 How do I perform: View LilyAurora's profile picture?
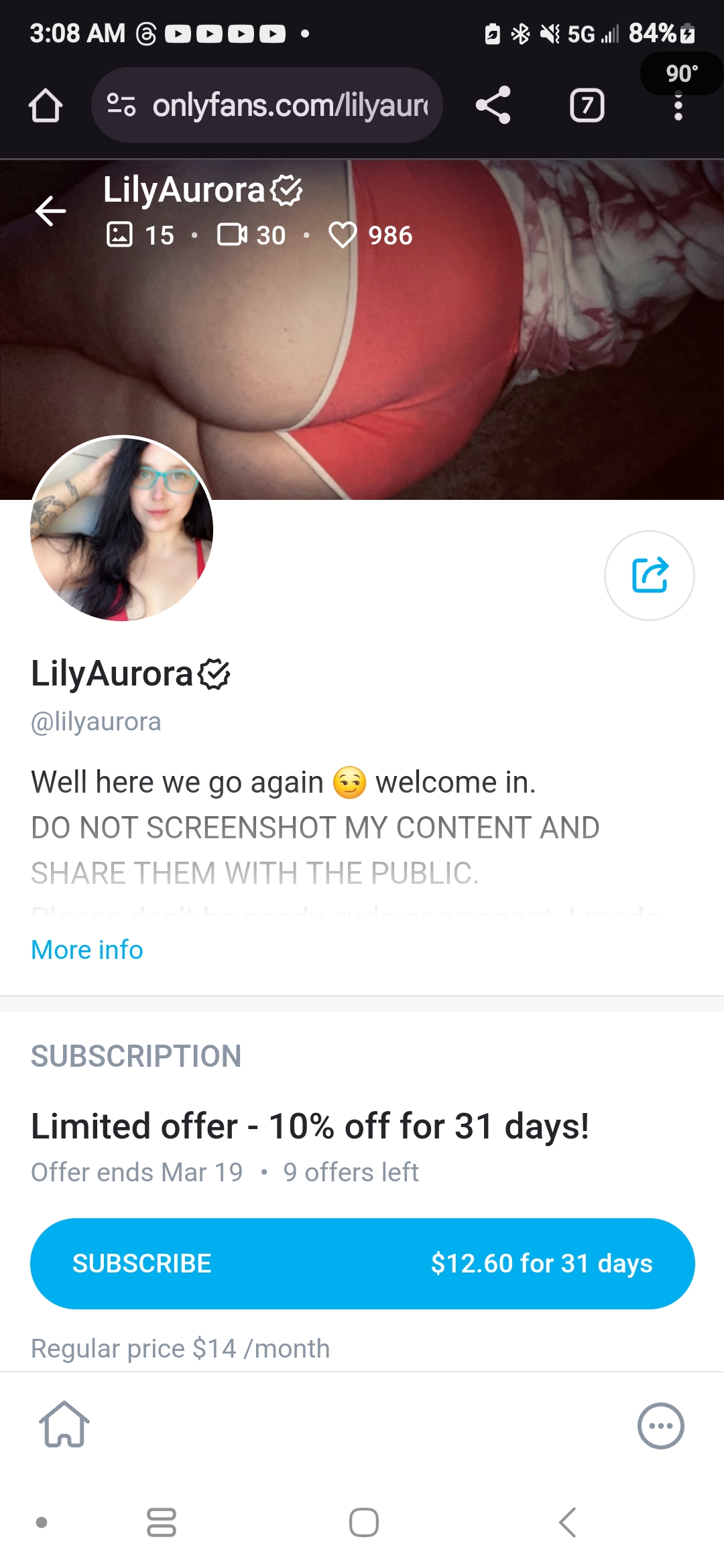[122, 528]
